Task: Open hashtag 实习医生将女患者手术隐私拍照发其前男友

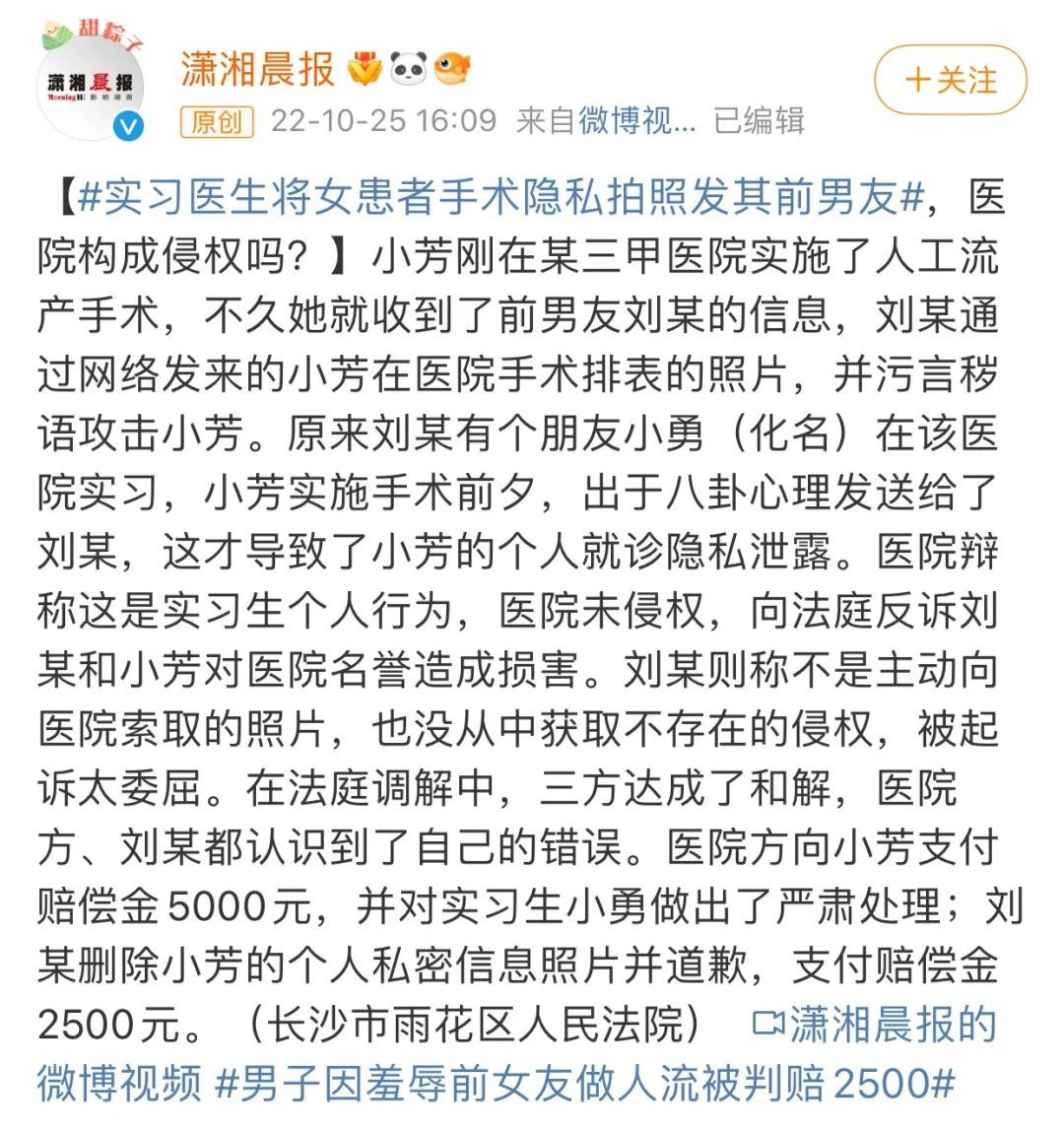Action: point(502,198)
